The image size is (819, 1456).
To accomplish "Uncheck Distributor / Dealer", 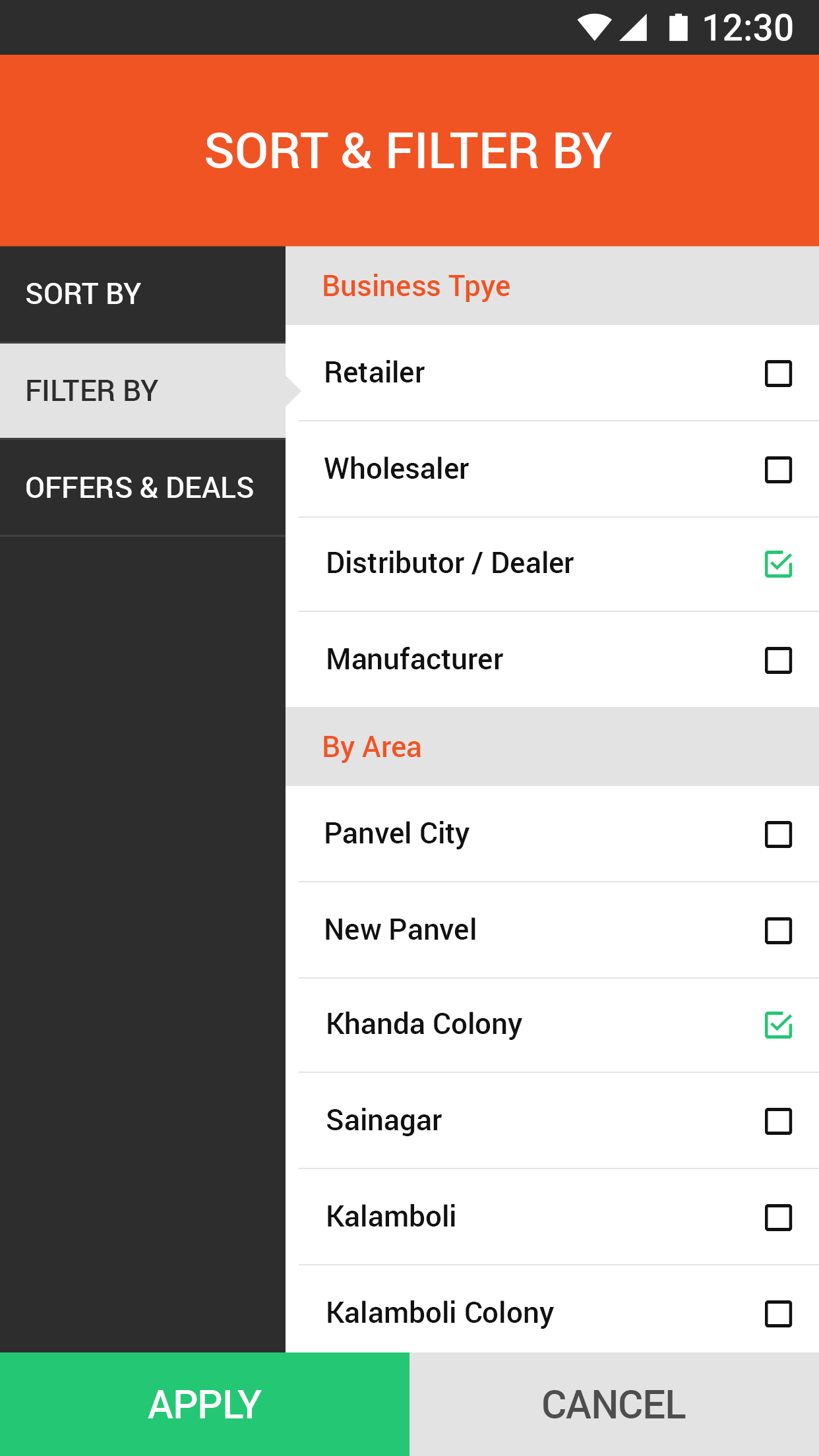I will click(778, 564).
